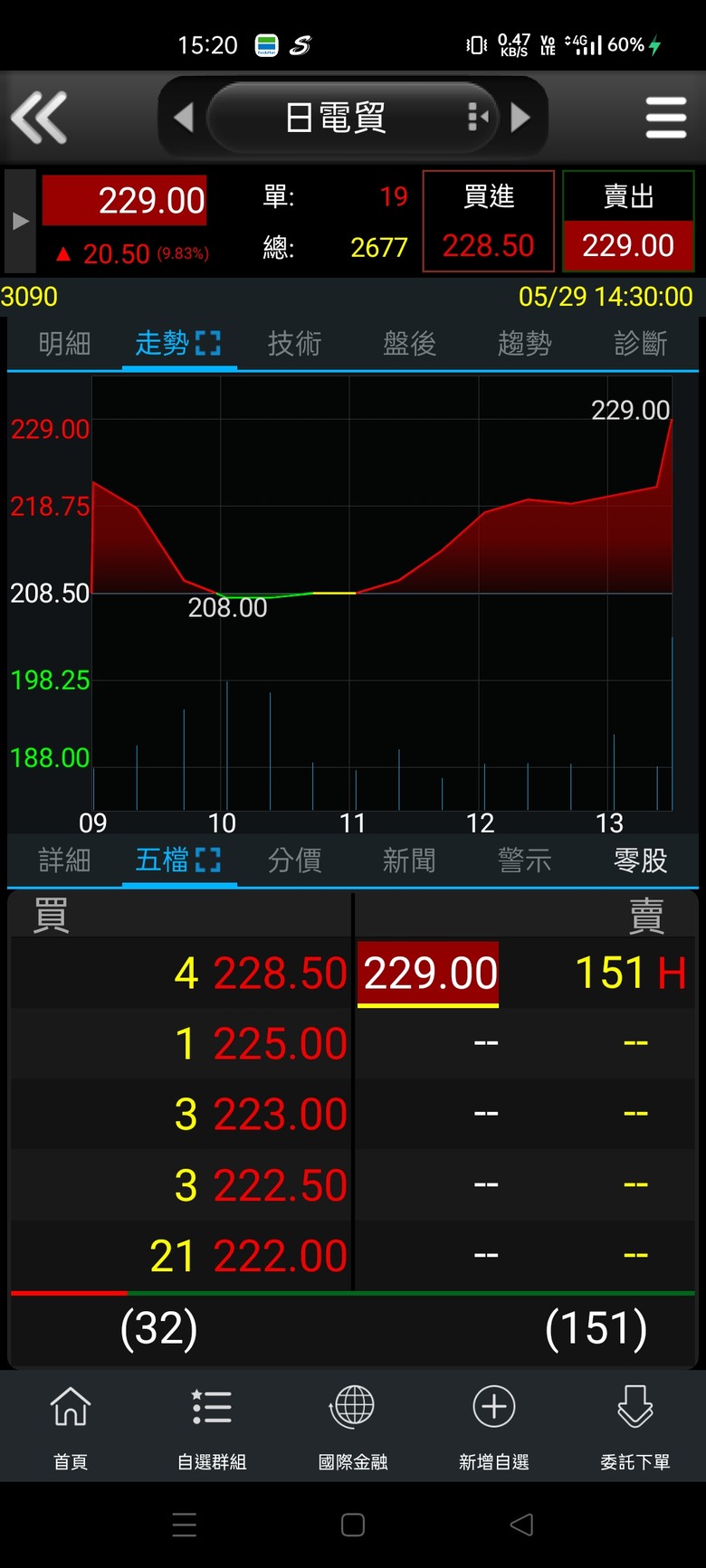Select the 零股 tab
706x1568 pixels.
click(x=640, y=860)
